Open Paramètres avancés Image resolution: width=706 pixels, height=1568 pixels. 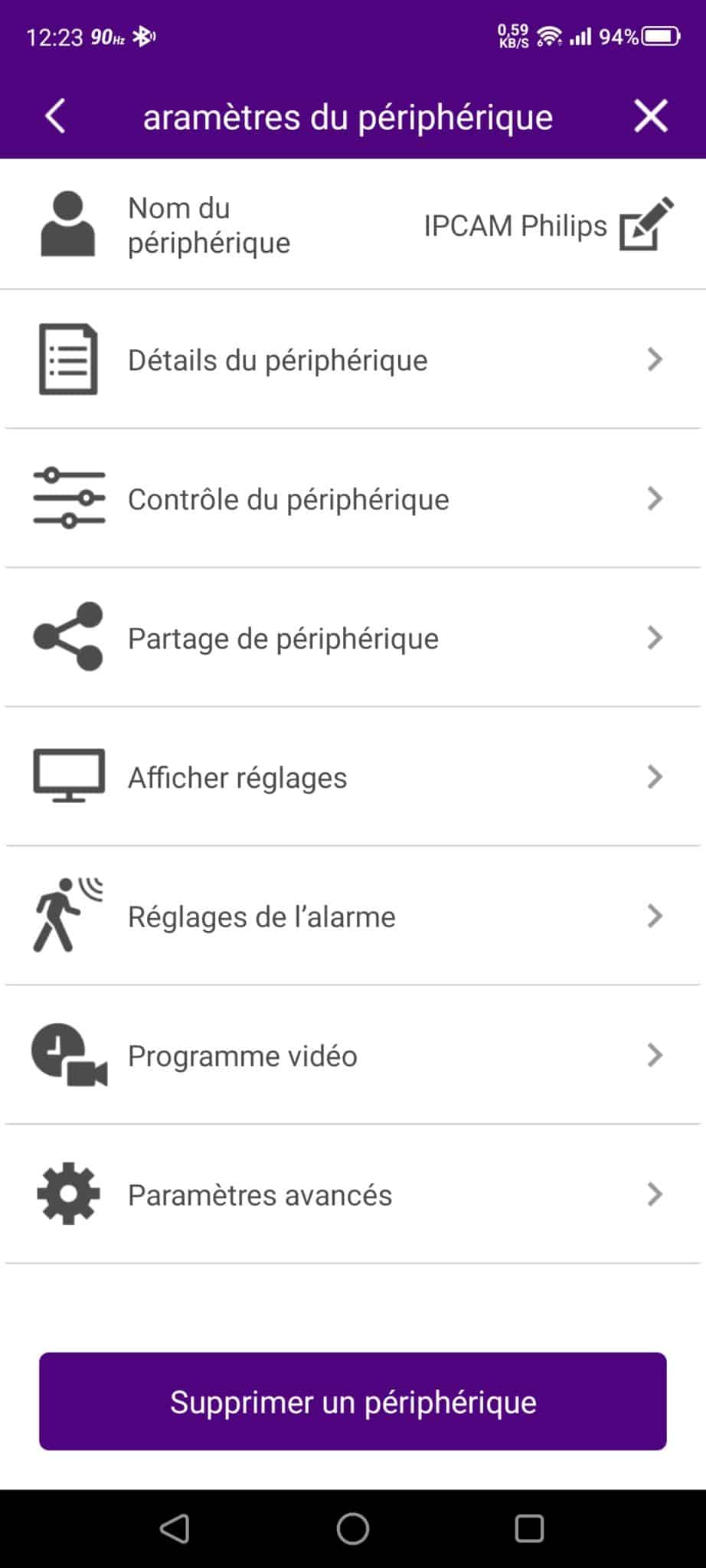pos(353,1194)
